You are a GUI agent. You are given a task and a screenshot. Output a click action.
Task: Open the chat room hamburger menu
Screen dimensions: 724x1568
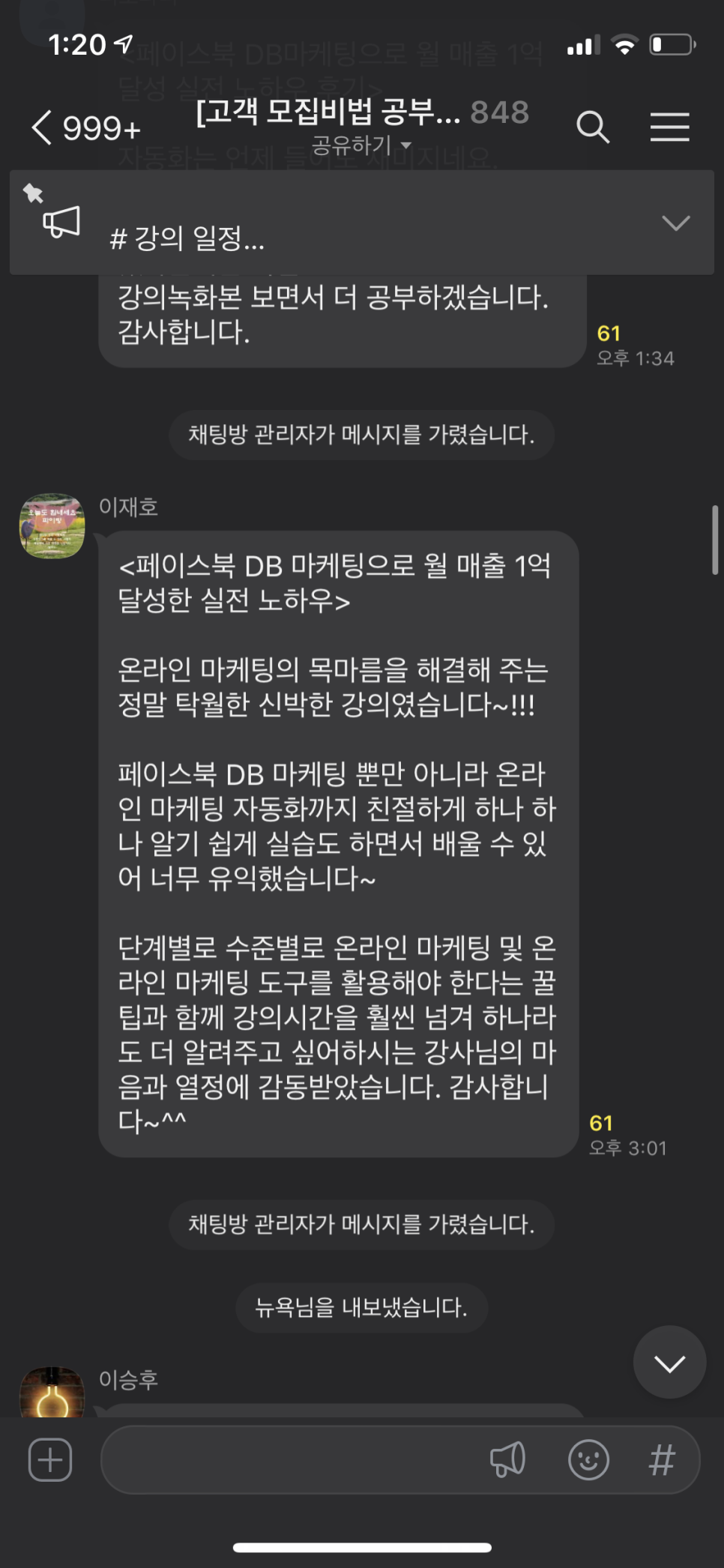click(669, 127)
